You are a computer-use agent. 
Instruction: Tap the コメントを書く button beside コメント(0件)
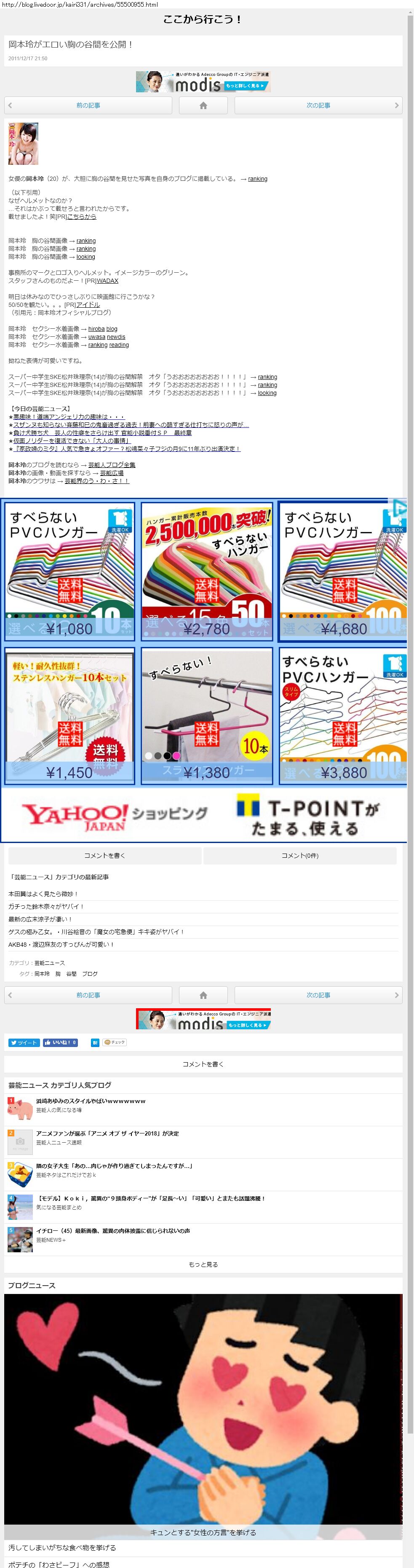click(x=104, y=855)
